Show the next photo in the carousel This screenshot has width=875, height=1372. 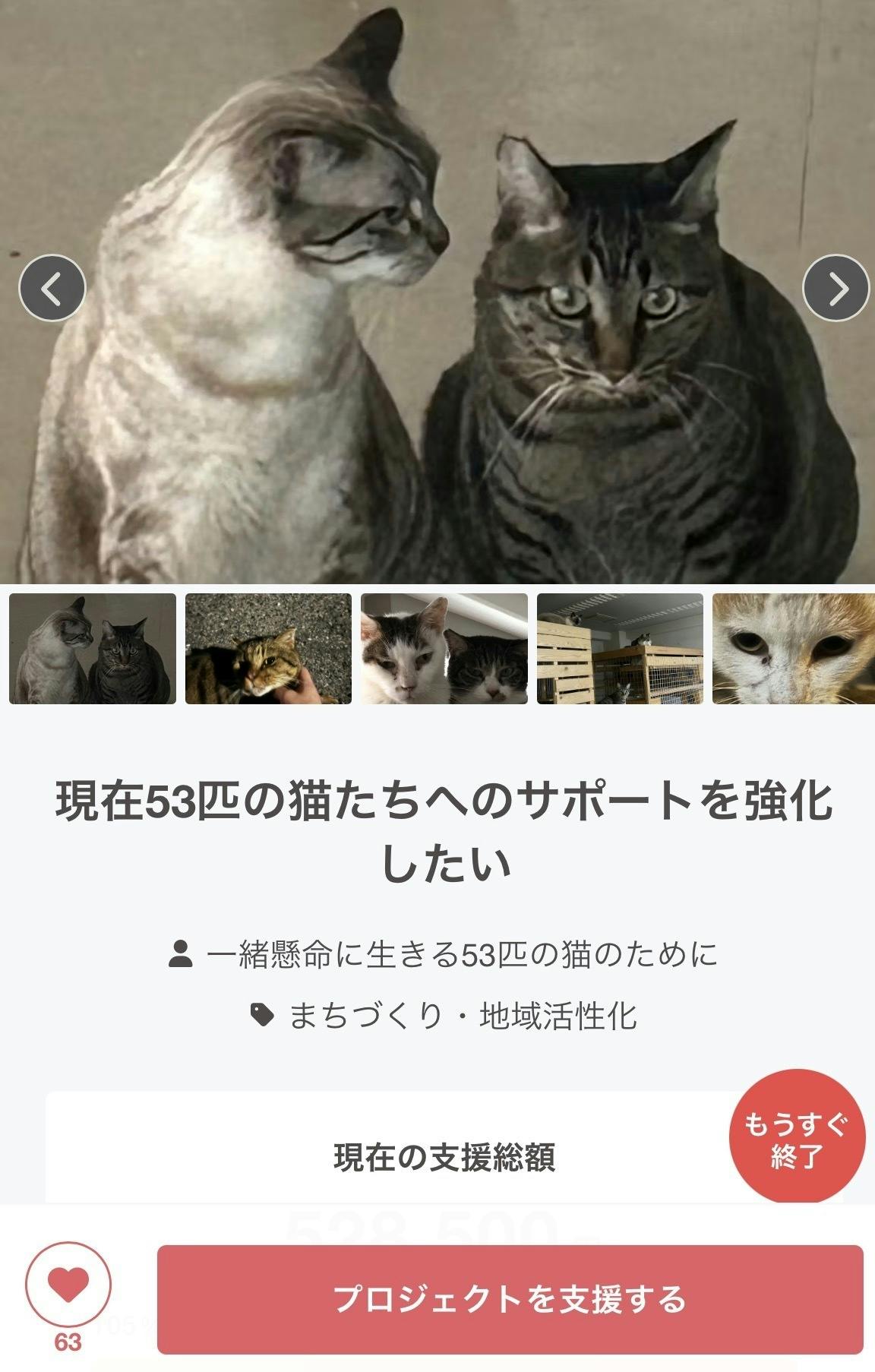click(x=836, y=288)
